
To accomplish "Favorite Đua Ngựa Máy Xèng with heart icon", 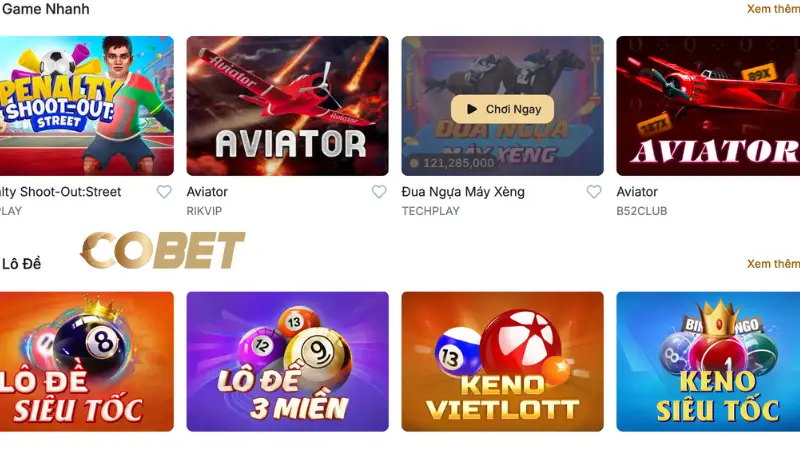I will 594,192.
